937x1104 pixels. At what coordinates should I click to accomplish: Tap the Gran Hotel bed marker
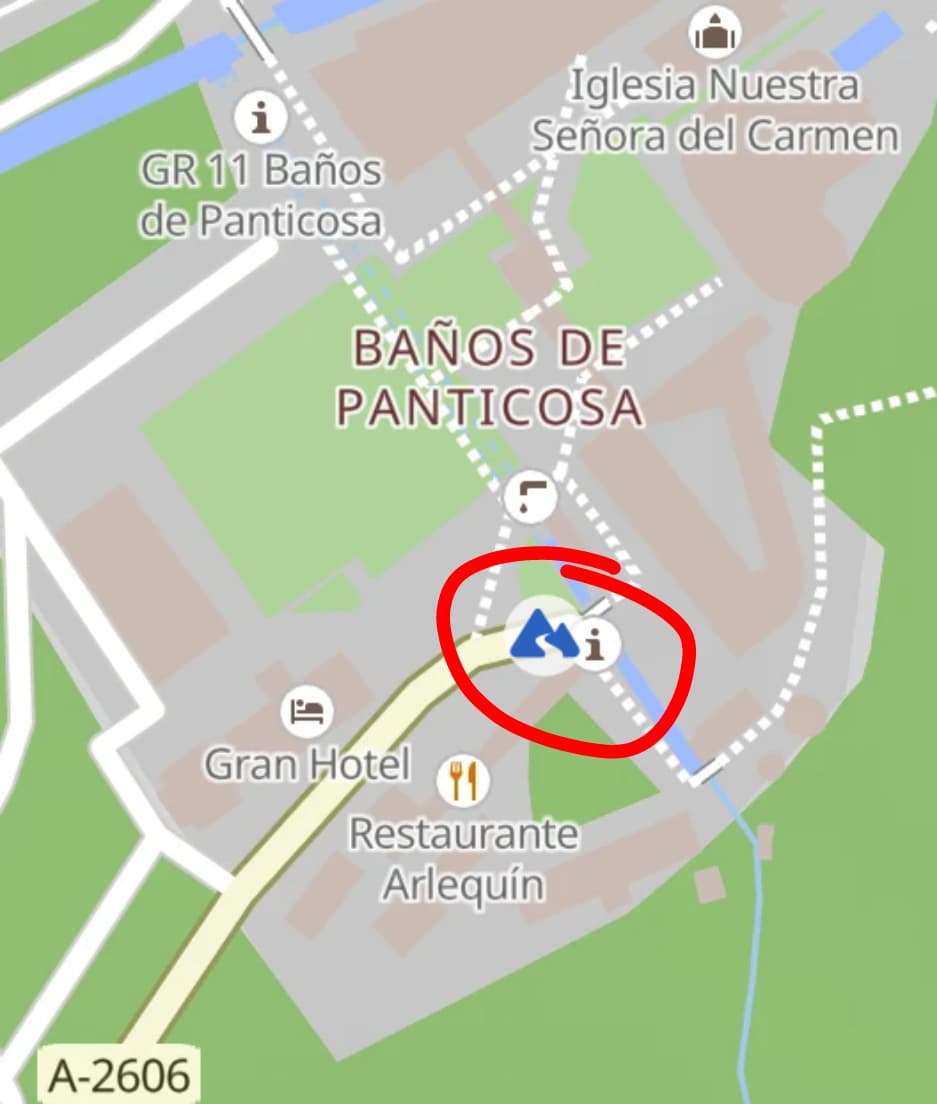(309, 712)
